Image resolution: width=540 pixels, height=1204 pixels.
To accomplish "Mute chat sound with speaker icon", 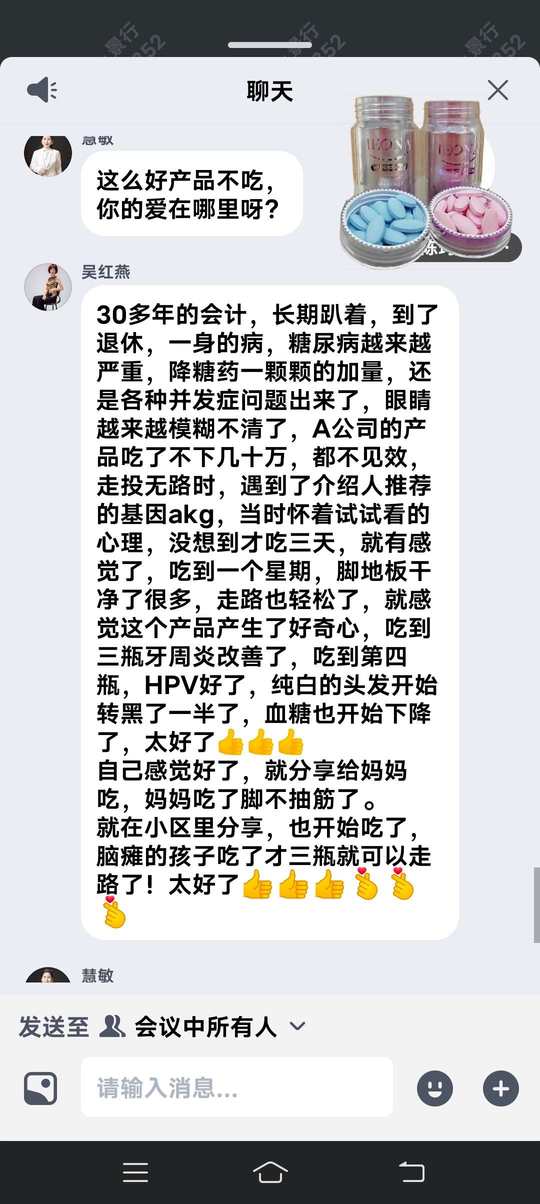I will coord(42,90).
